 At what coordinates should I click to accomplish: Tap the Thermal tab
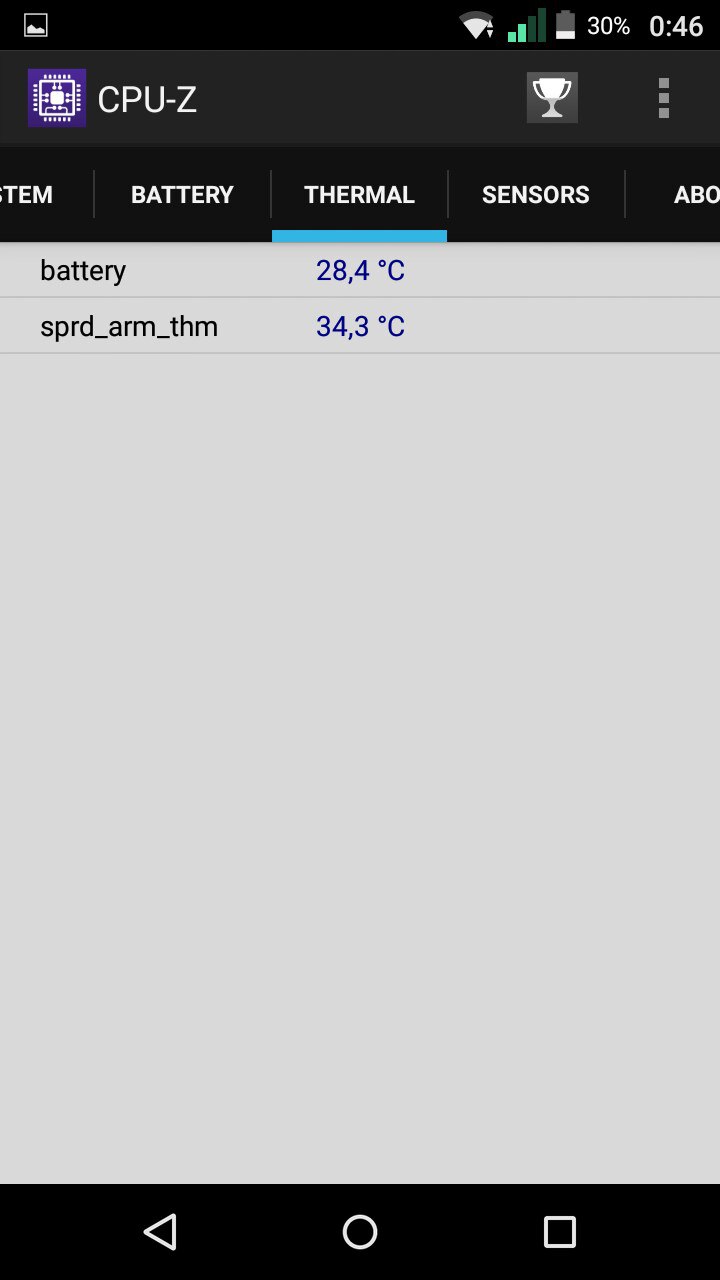click(359, 194)
